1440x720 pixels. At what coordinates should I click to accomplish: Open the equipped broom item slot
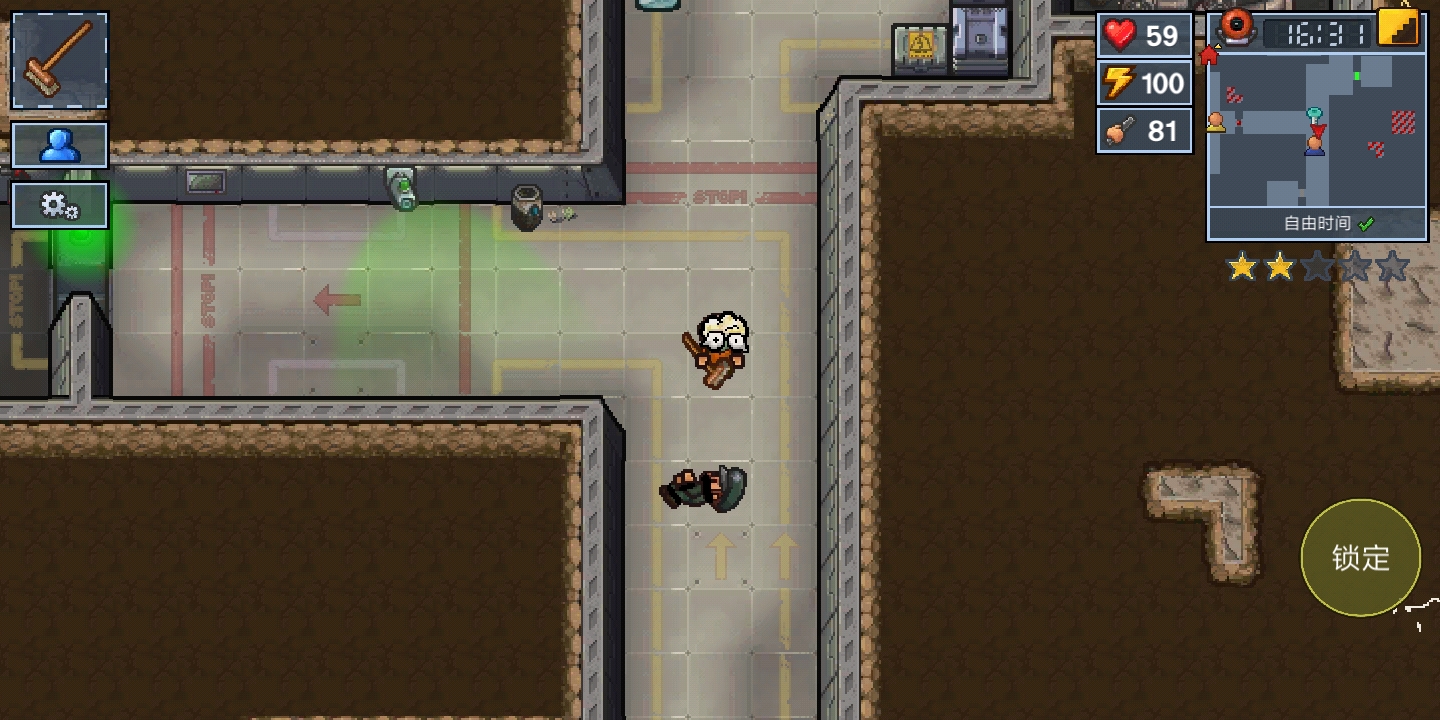pyautogui.click(x=59, y=60)
